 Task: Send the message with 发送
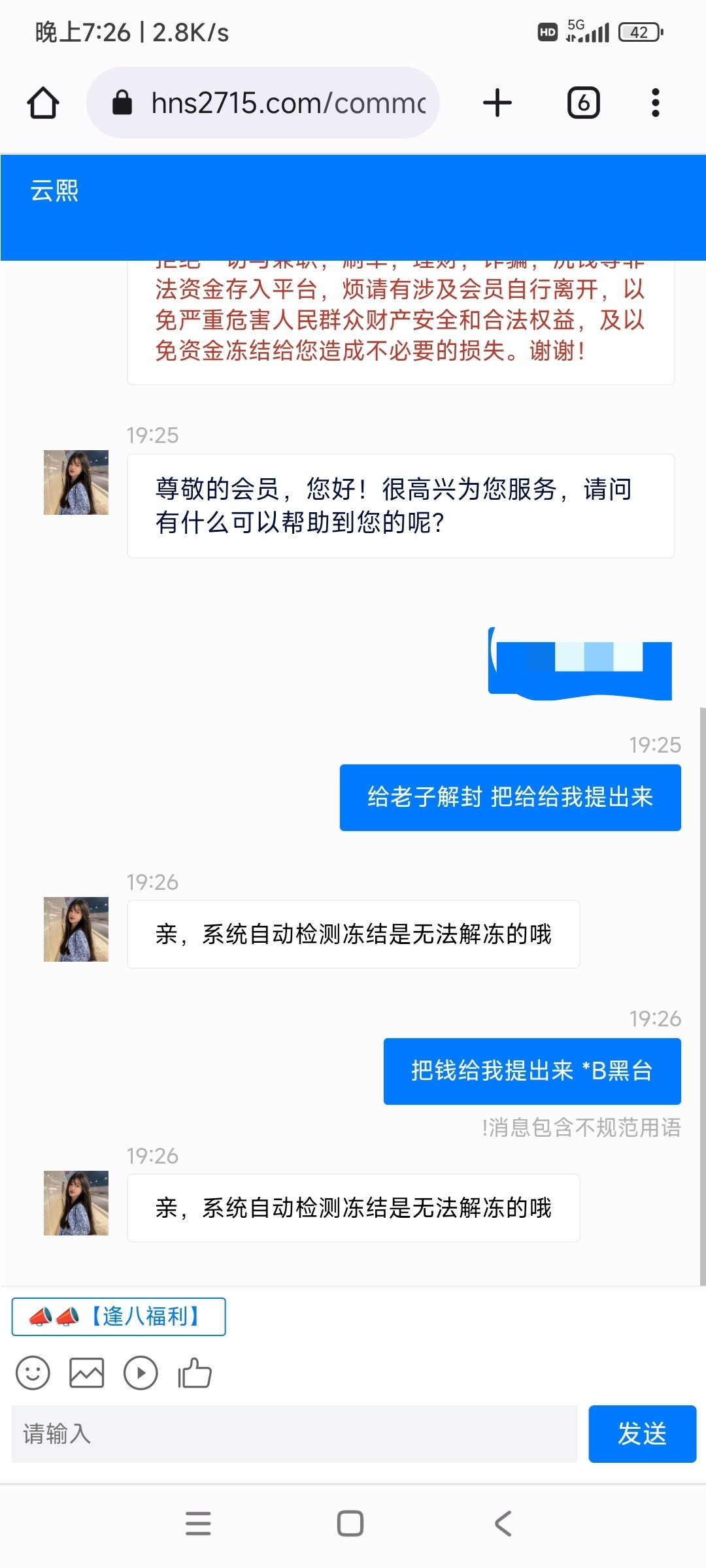642,1434
